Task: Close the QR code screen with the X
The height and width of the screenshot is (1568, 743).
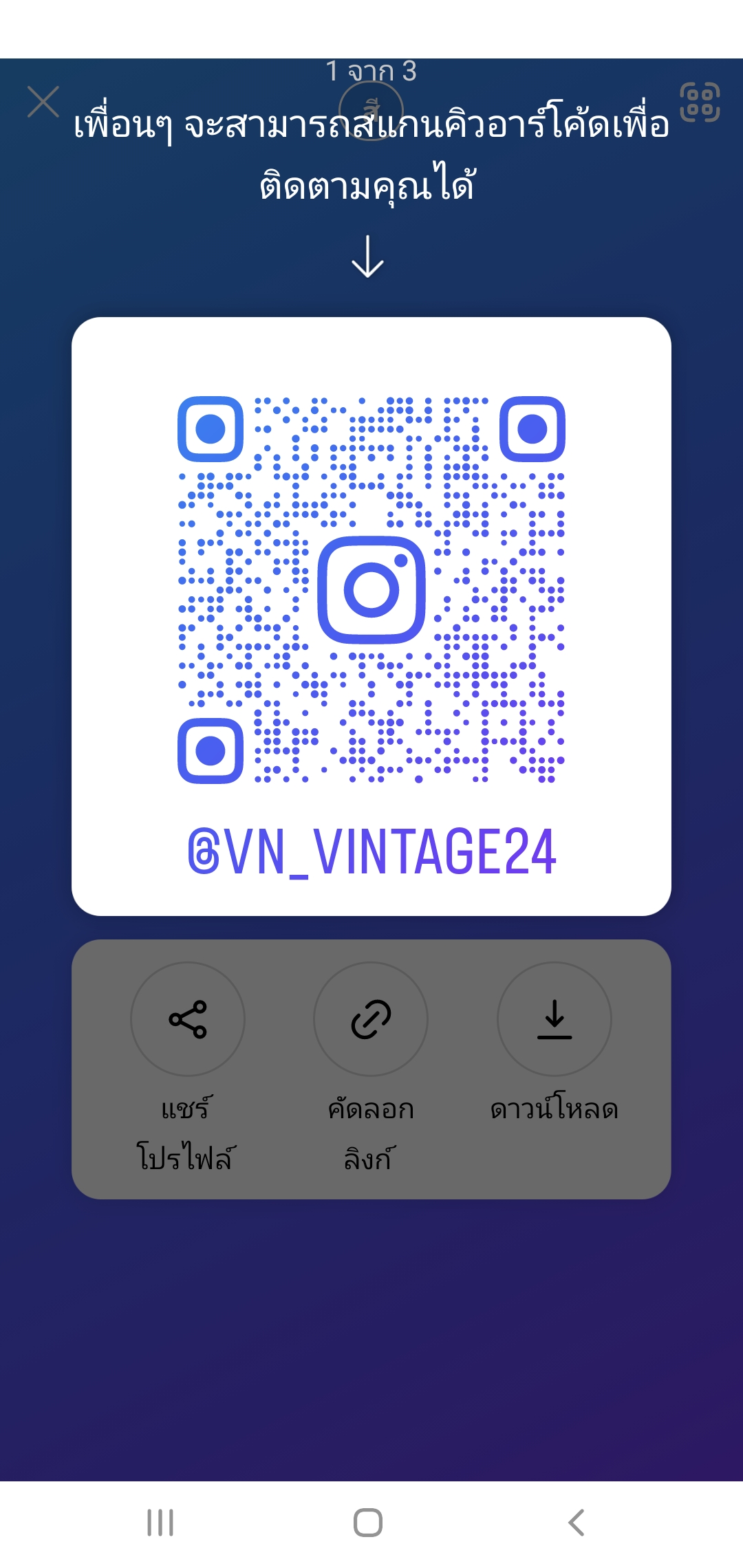Action: tap(43, 100)
